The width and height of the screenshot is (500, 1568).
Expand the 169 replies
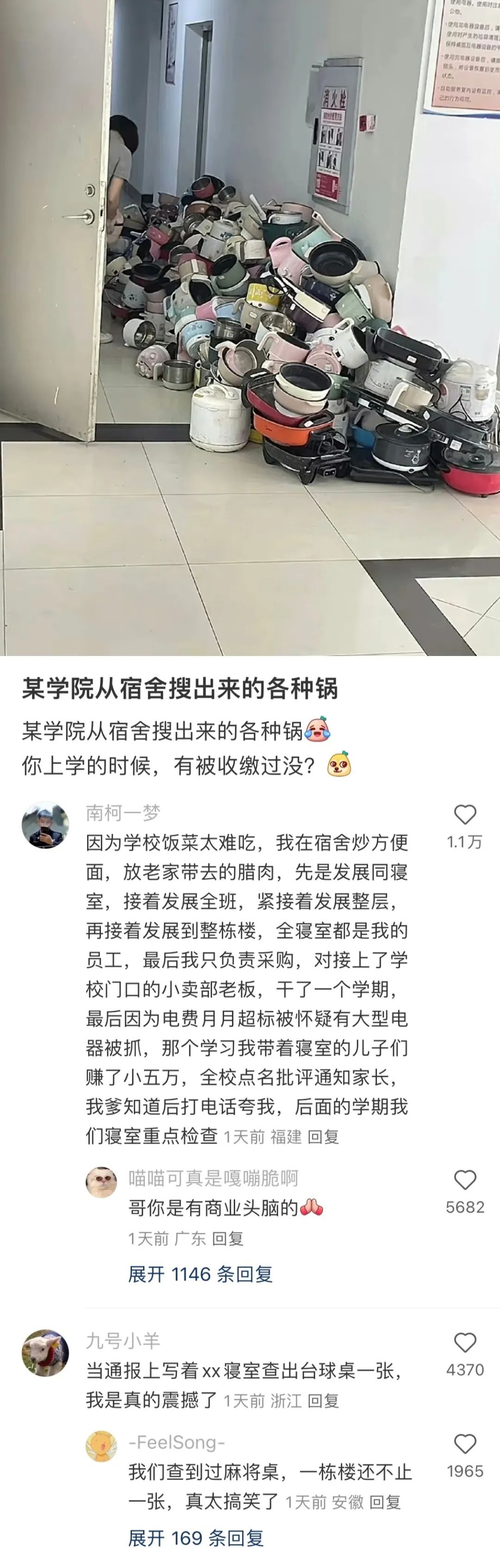[x=195, y=1537]
